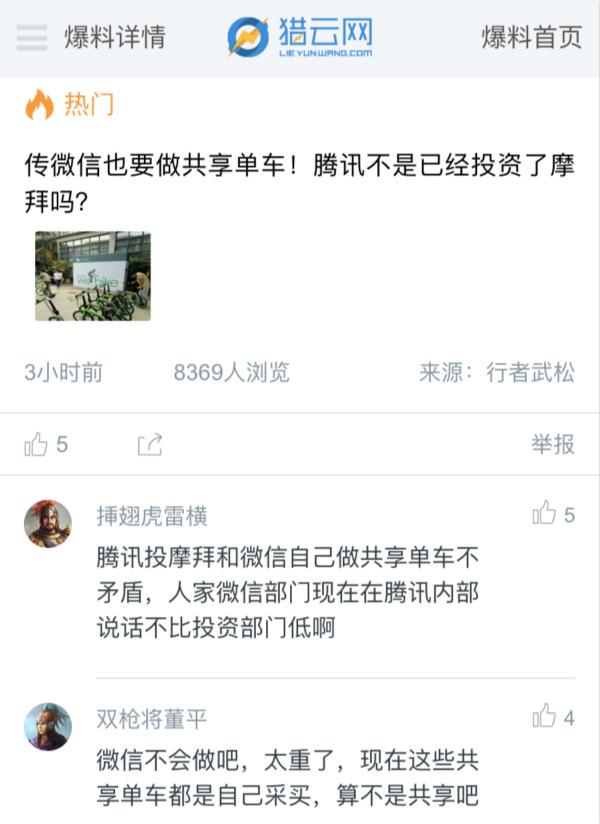The width and height of the screenshot is (600, 824).
Task: Open the shared bikes photo thumbnail
Action: point(93,276)
